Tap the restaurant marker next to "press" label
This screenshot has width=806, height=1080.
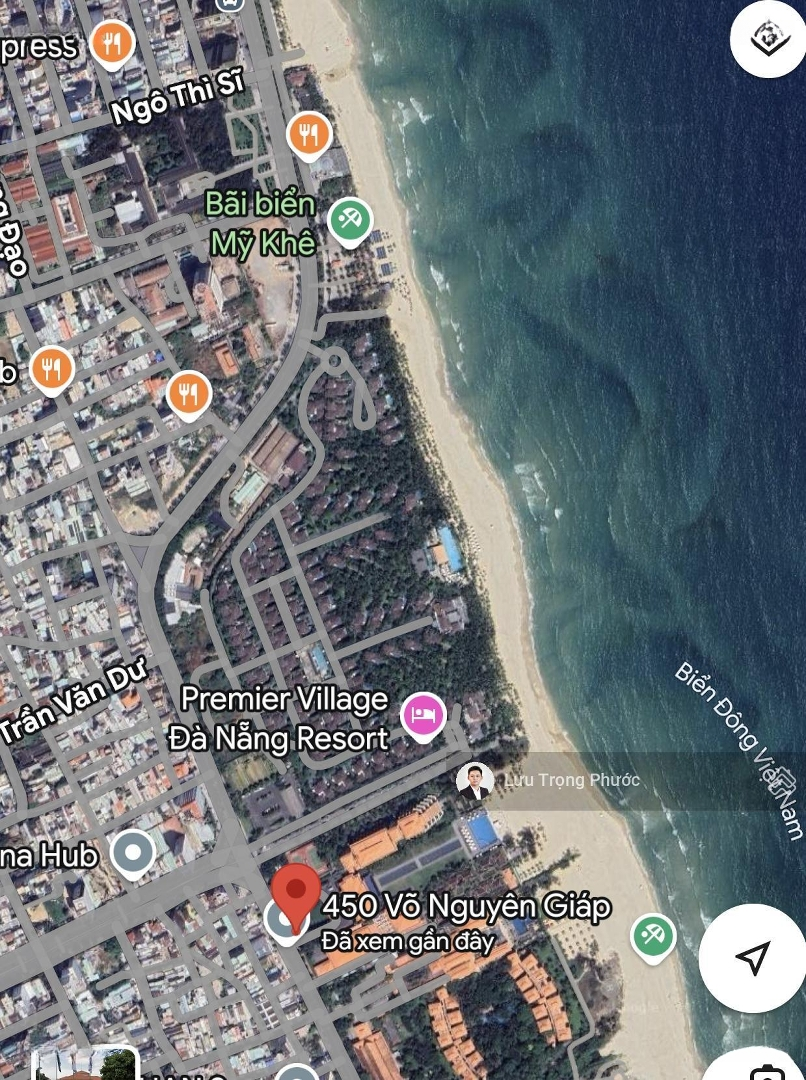click(x=112, y=44)
